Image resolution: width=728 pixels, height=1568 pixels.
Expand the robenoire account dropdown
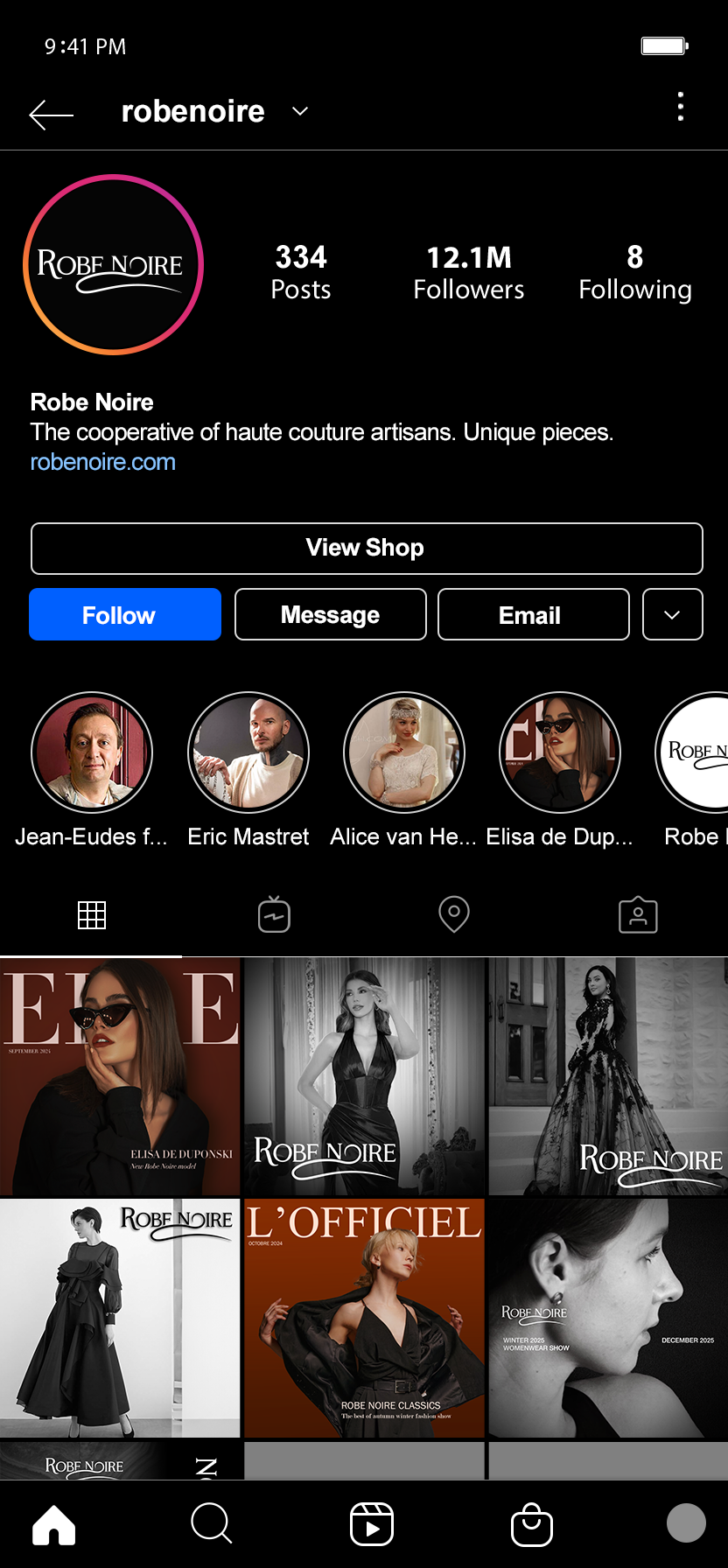point(300,111)
